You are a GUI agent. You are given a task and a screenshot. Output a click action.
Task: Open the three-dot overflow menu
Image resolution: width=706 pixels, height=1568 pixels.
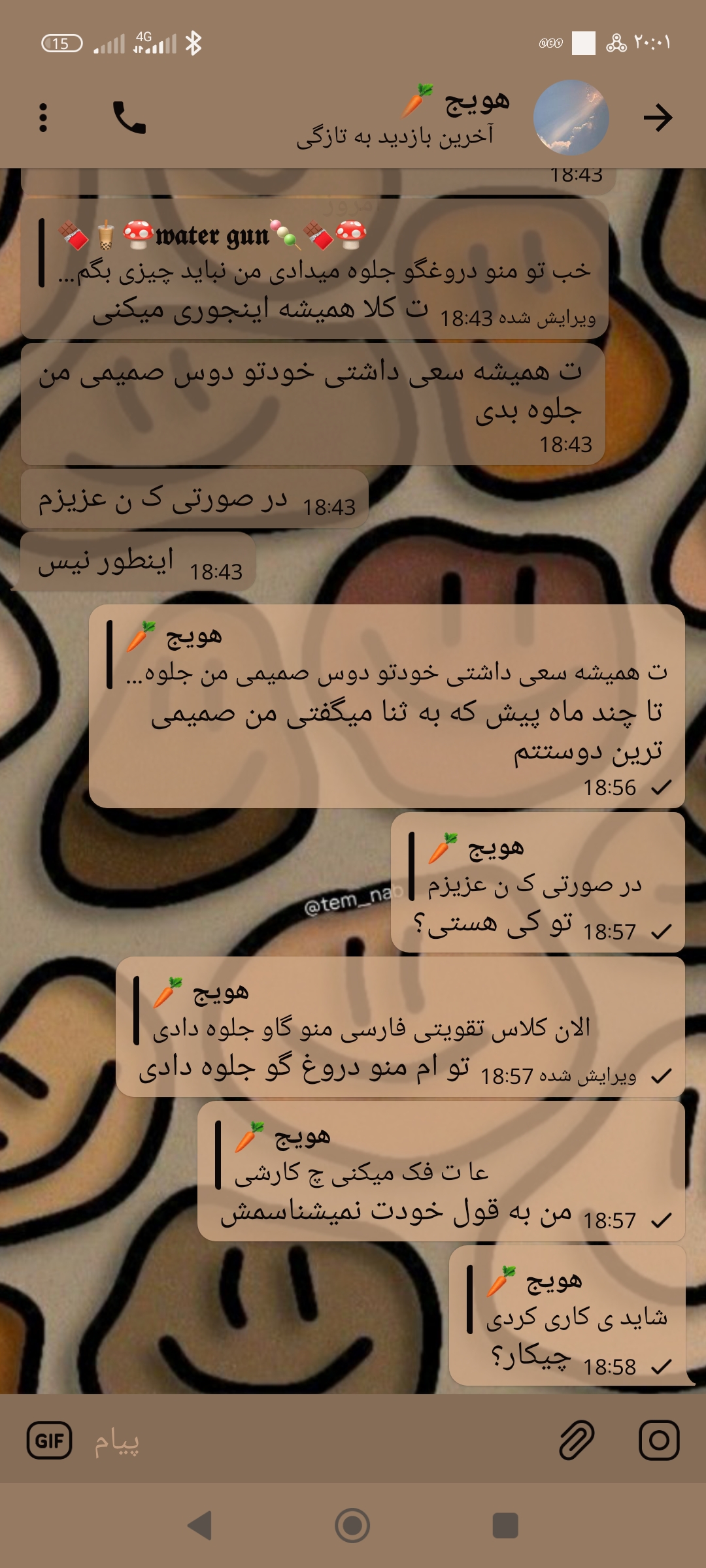(x=43, y=118)
